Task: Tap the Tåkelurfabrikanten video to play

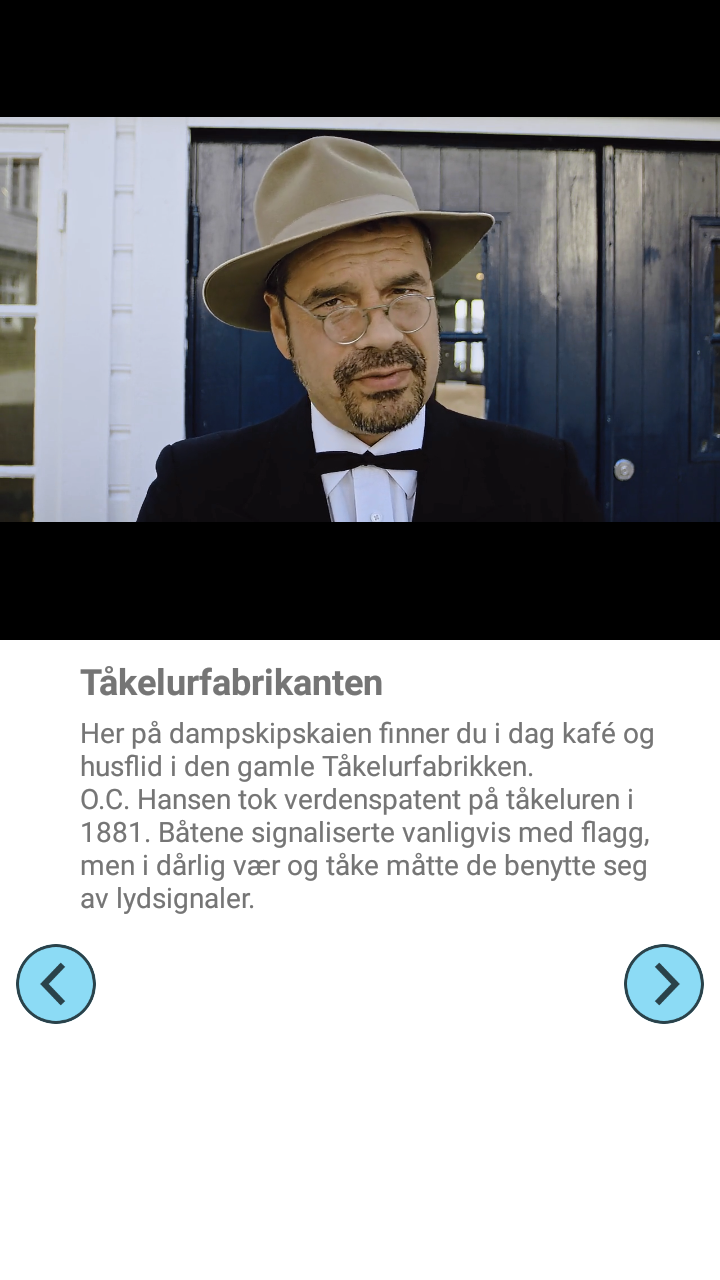Action: 360,320
